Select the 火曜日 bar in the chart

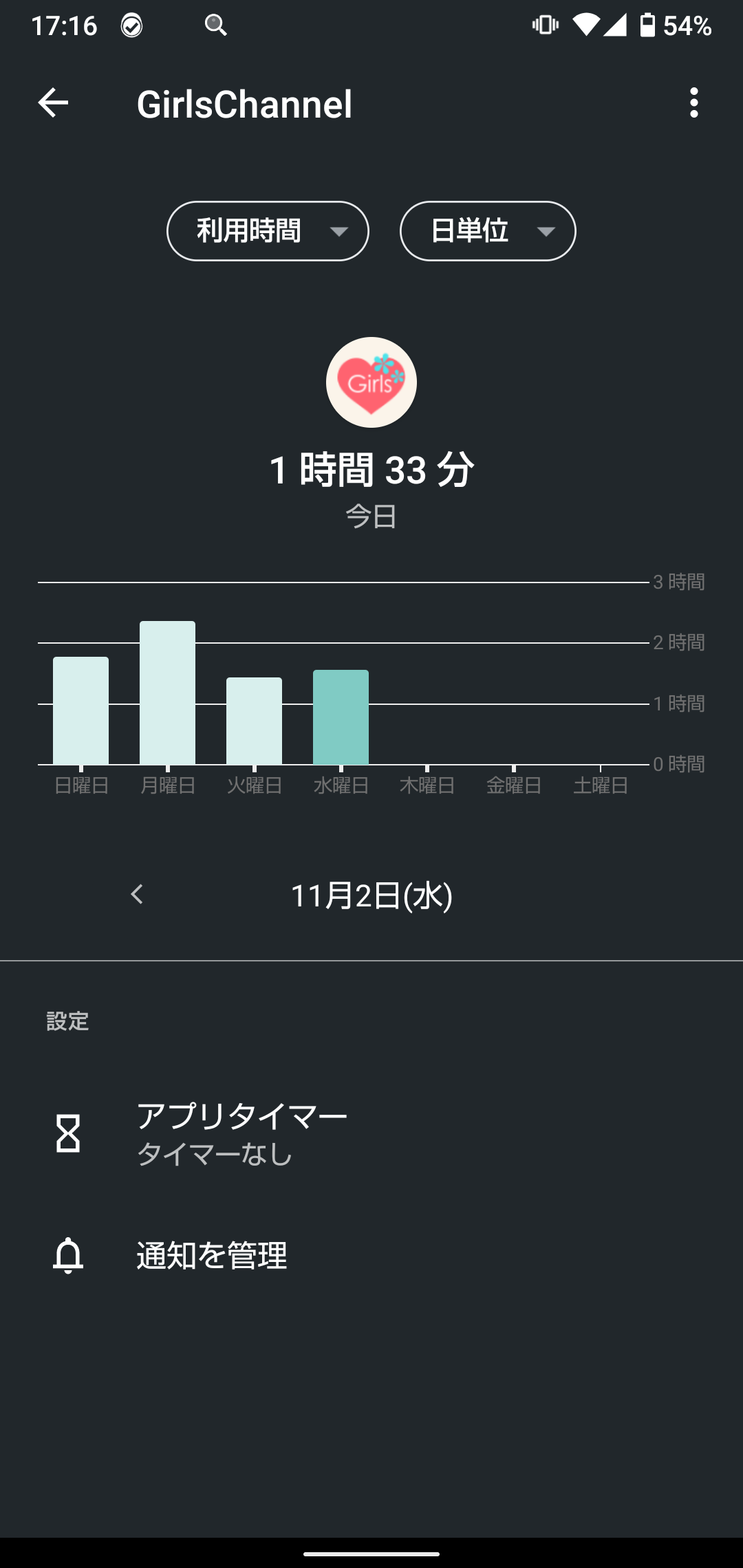tap(255, 721)
